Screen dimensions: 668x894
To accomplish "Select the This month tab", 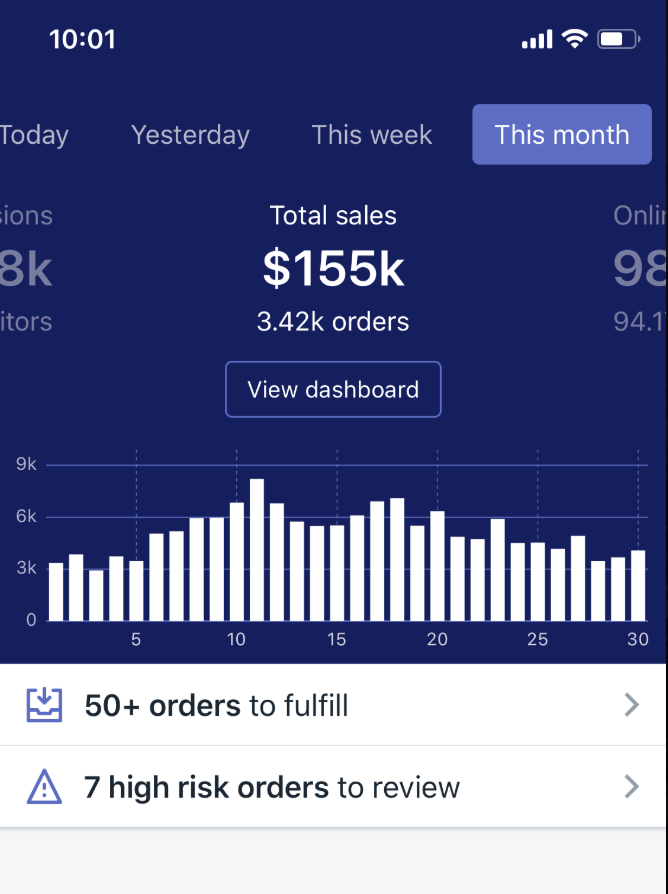I will pyautogui.click(x=561, y=134).
